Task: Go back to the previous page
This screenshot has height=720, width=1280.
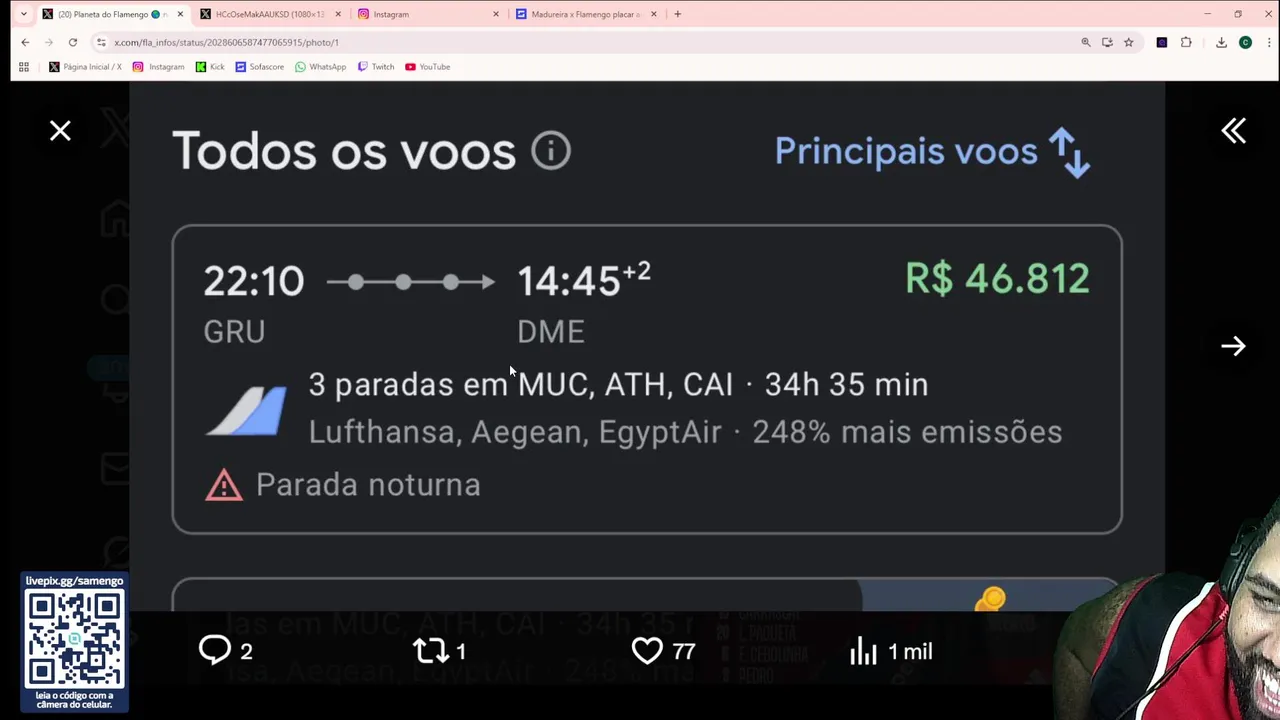Action: (25, 42)
